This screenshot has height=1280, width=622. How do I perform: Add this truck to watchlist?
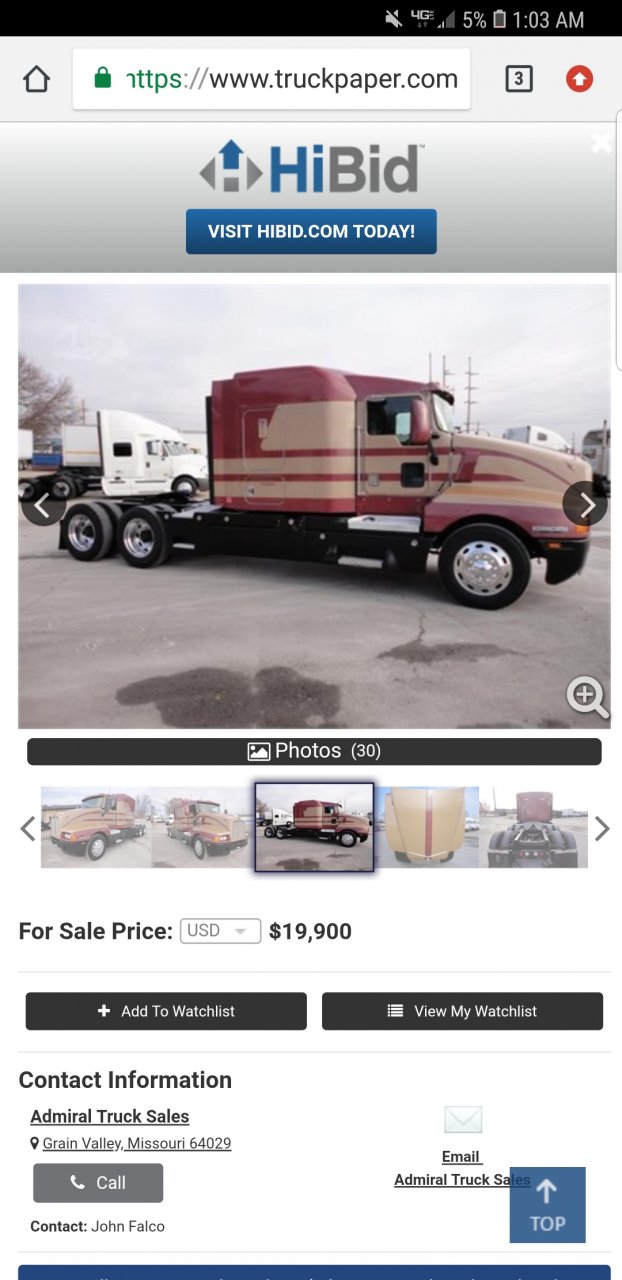(166, 1011)
